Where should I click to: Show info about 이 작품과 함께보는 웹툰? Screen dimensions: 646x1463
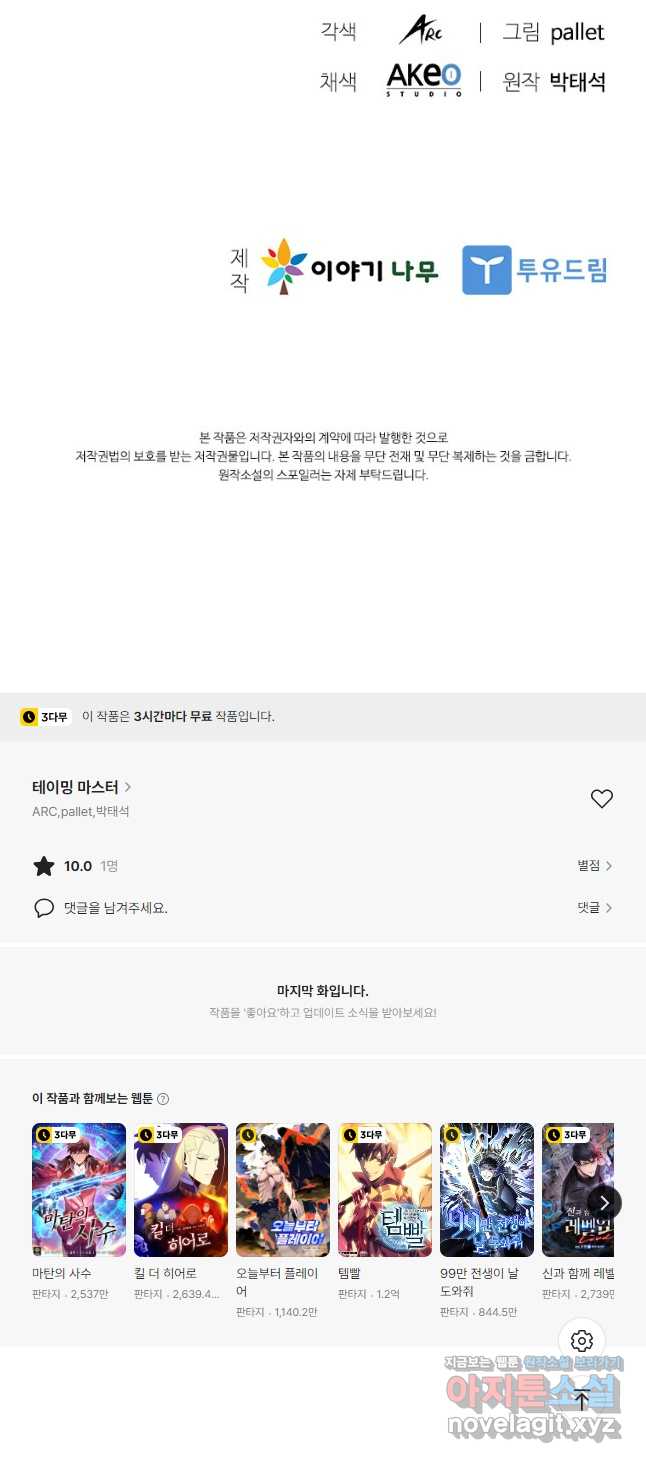click(163, 1099)
